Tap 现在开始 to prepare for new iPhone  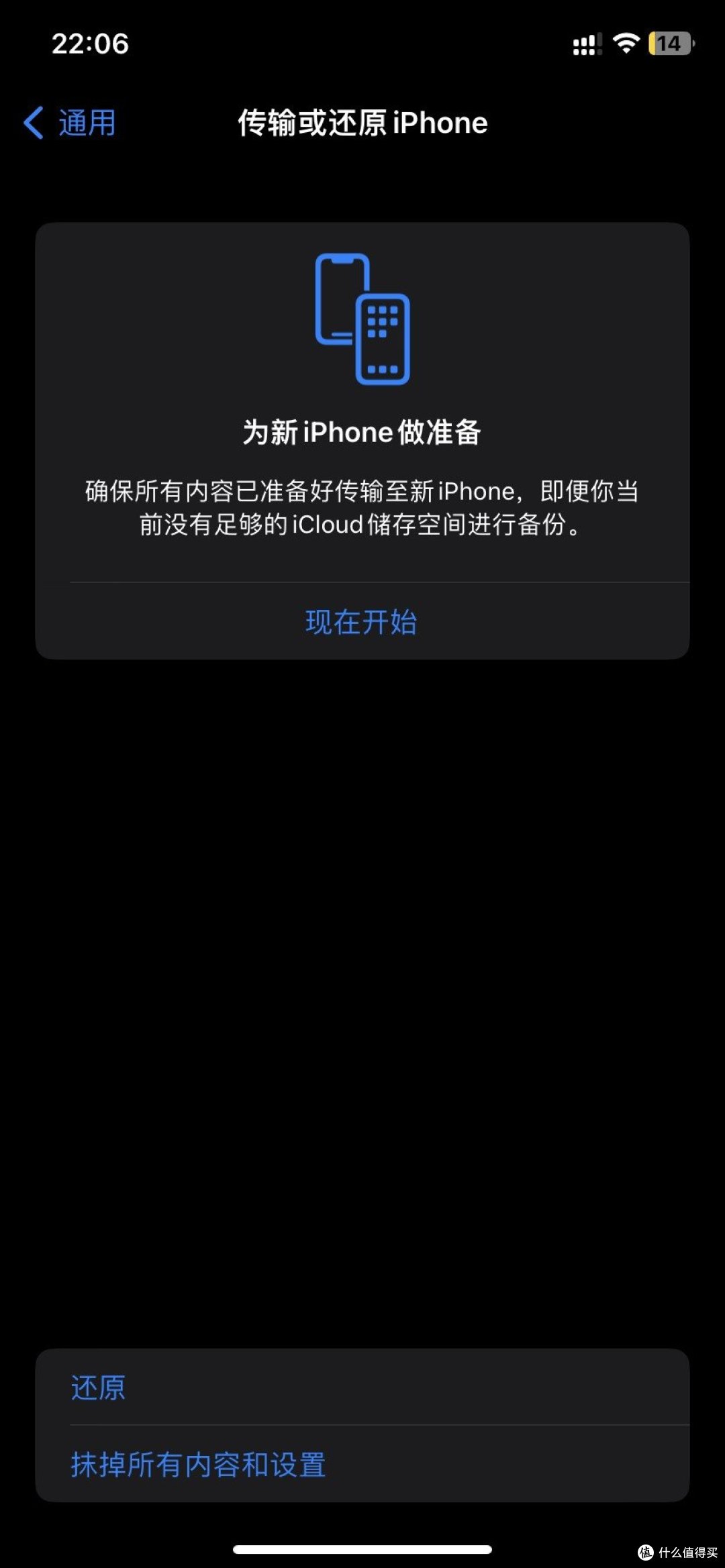point(361,621)
